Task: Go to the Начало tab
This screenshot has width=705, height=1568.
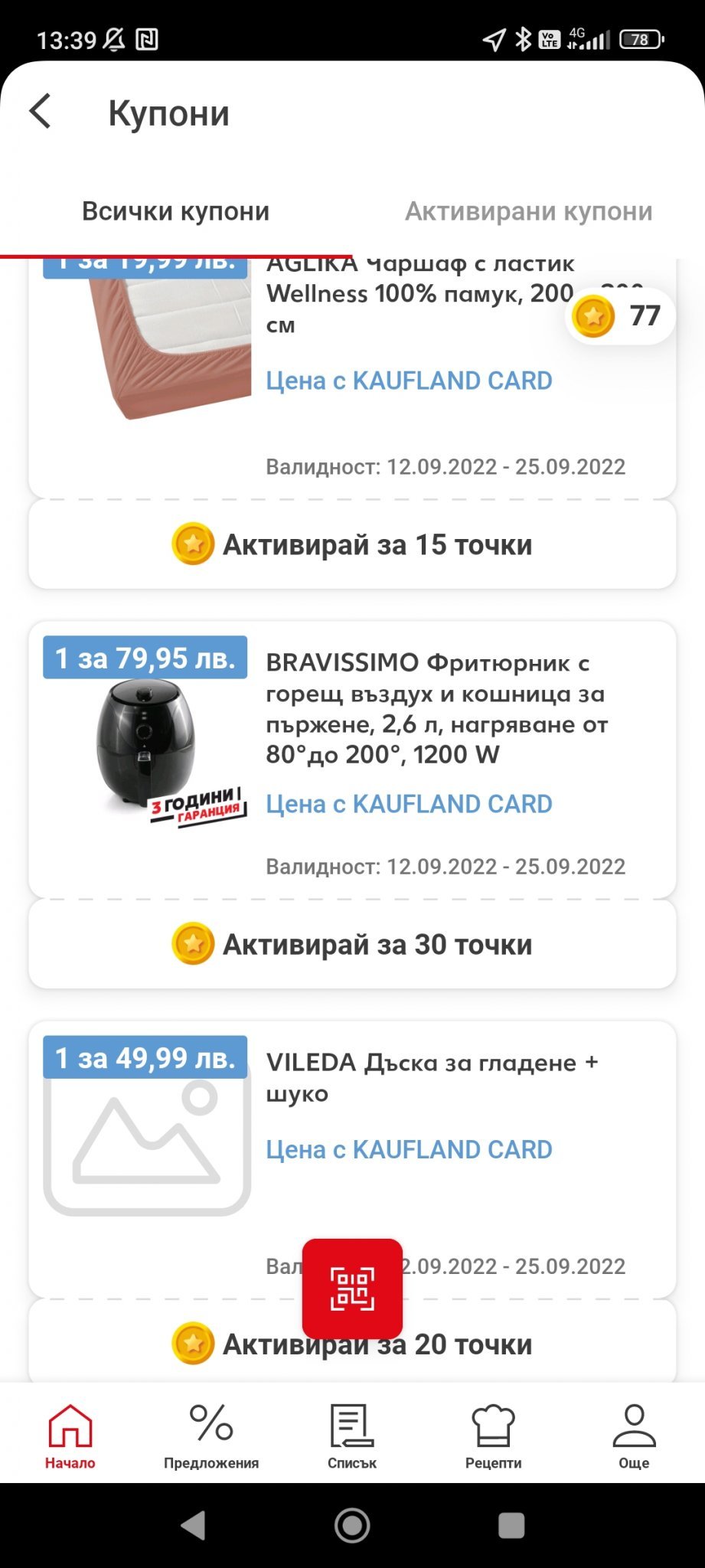Action: point(70,1436)
